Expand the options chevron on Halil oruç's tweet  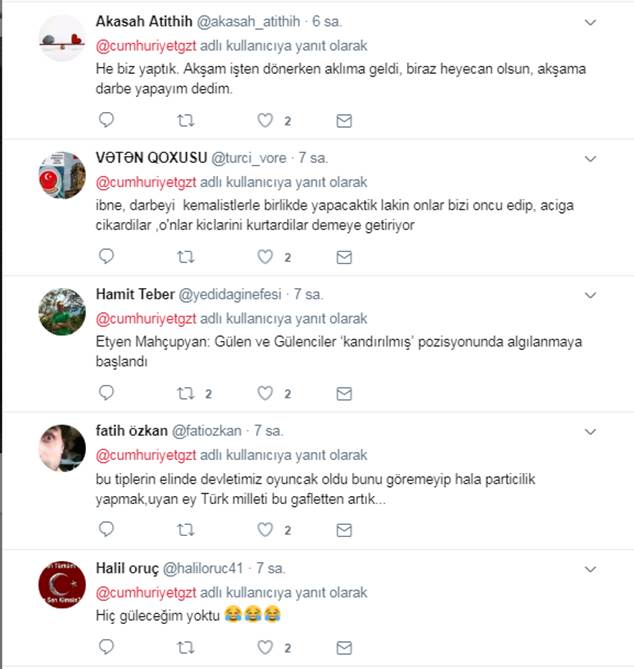590,568
